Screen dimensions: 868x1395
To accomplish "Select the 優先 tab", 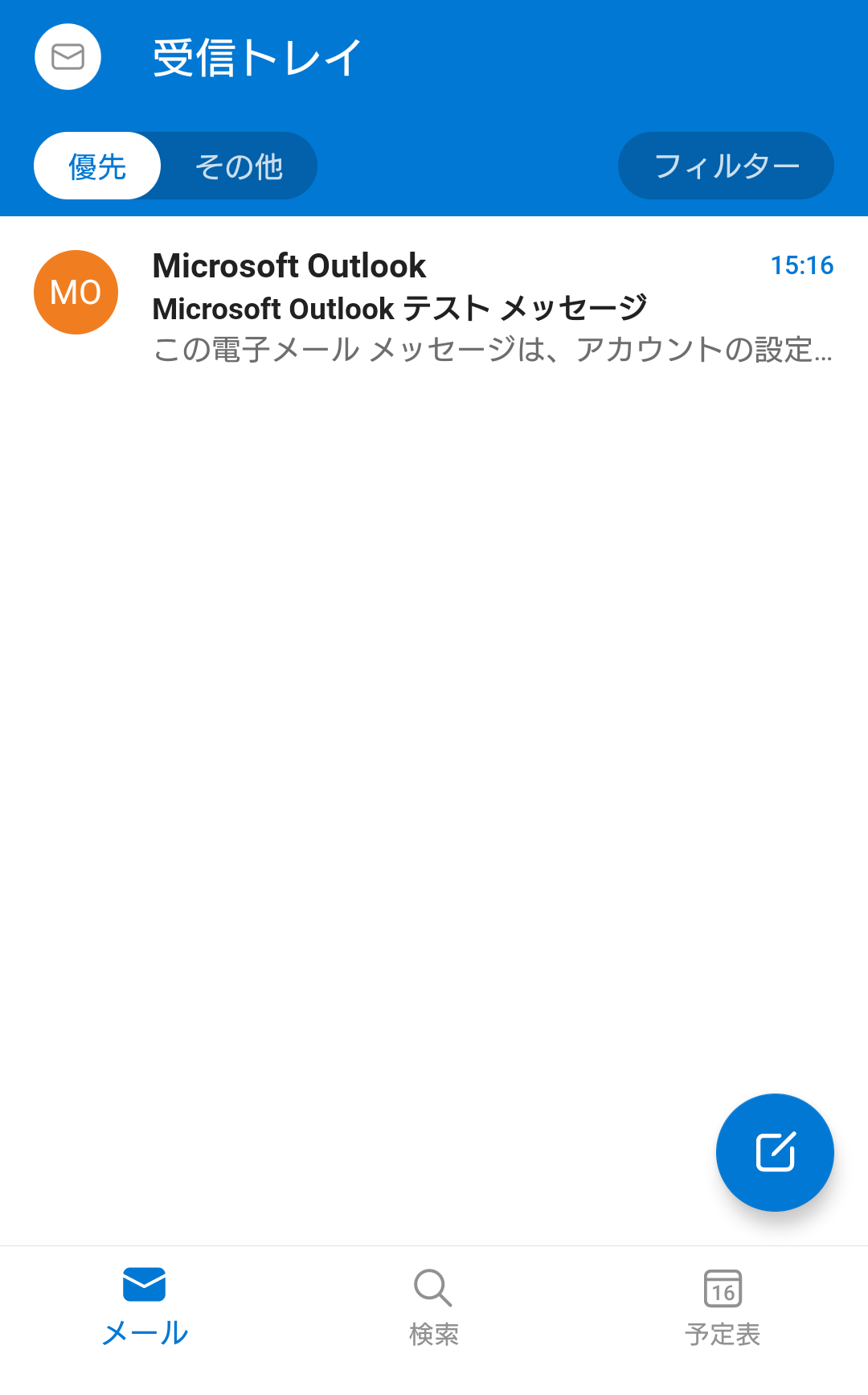I will [97, 166].
